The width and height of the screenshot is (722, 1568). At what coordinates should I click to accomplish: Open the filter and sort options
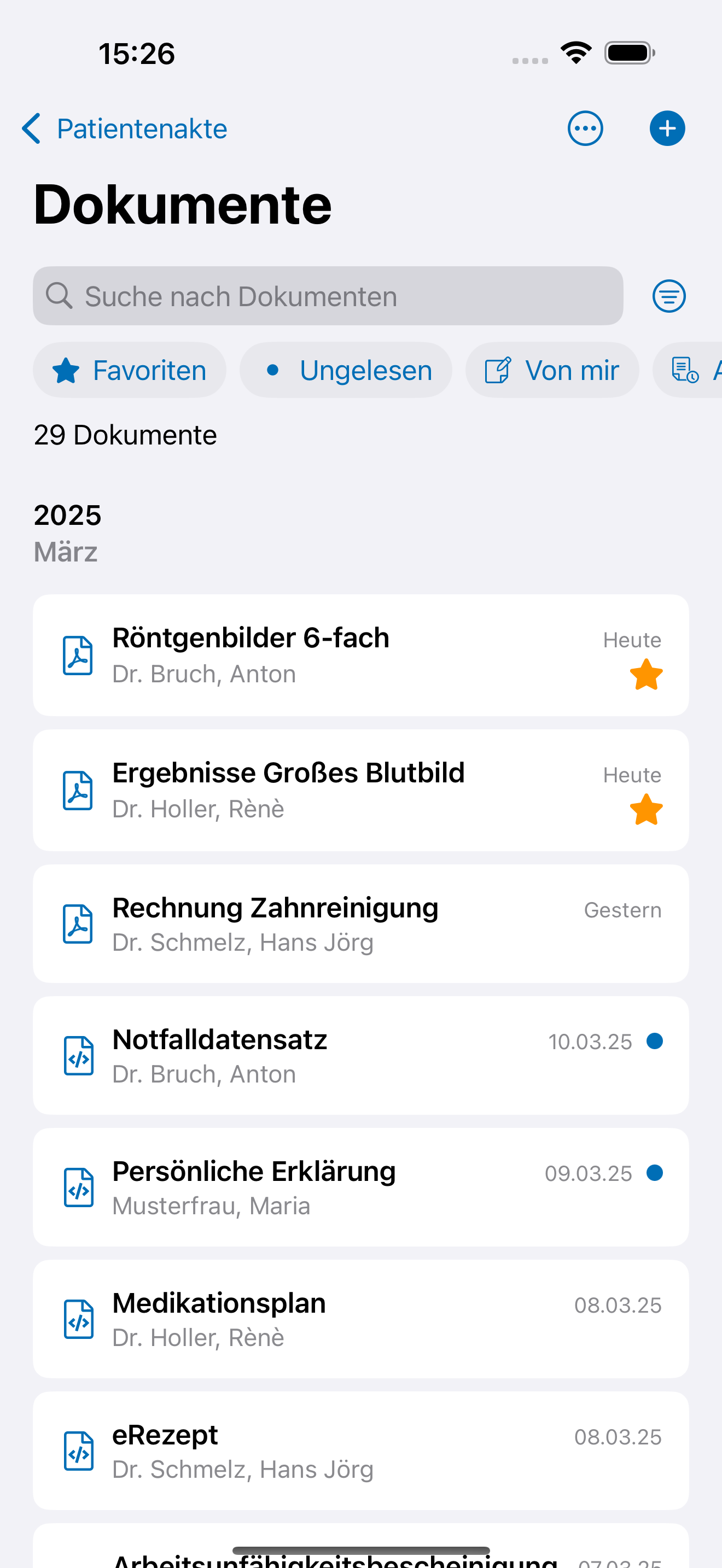click(x=669, y=296)
